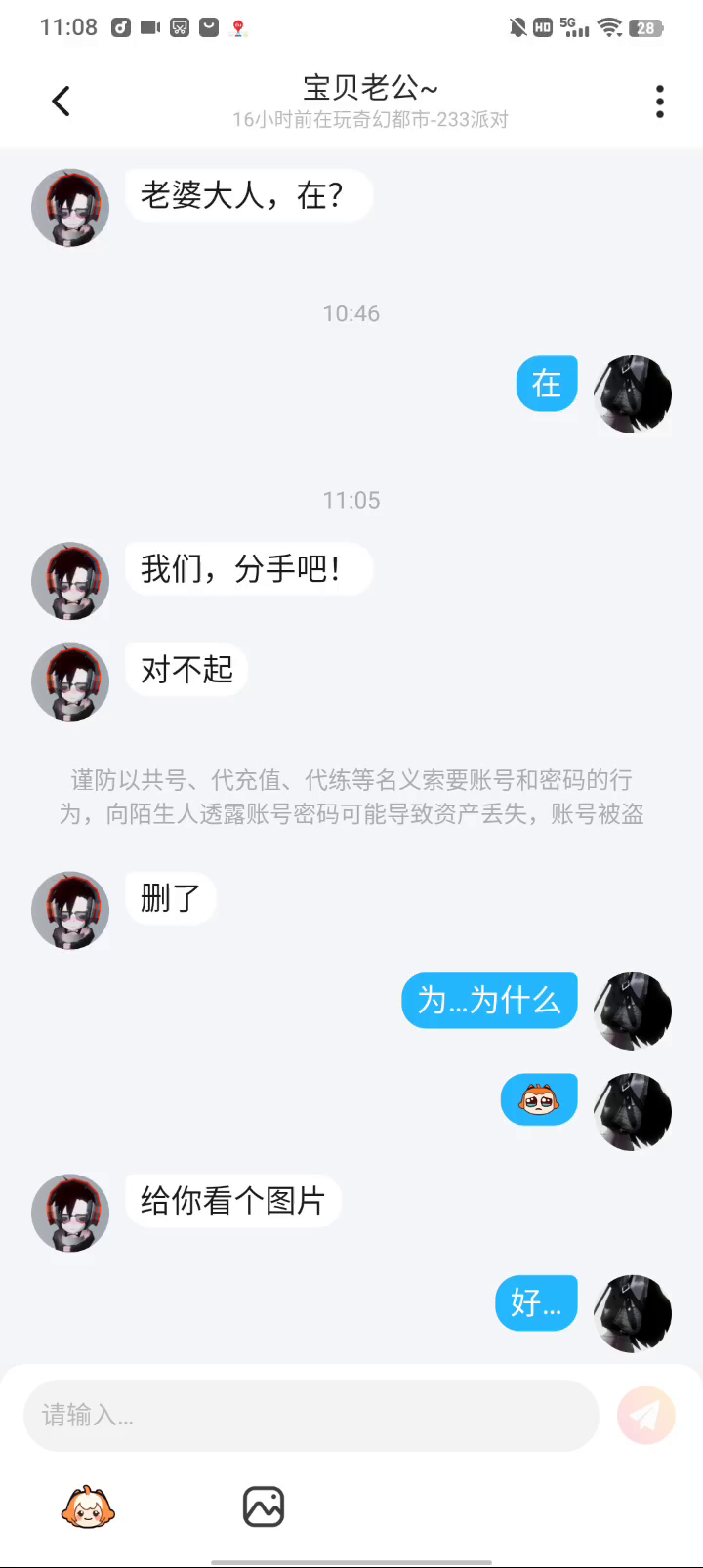Tap the paper plane send button
703x1568 pixels.
(646, 1415)
